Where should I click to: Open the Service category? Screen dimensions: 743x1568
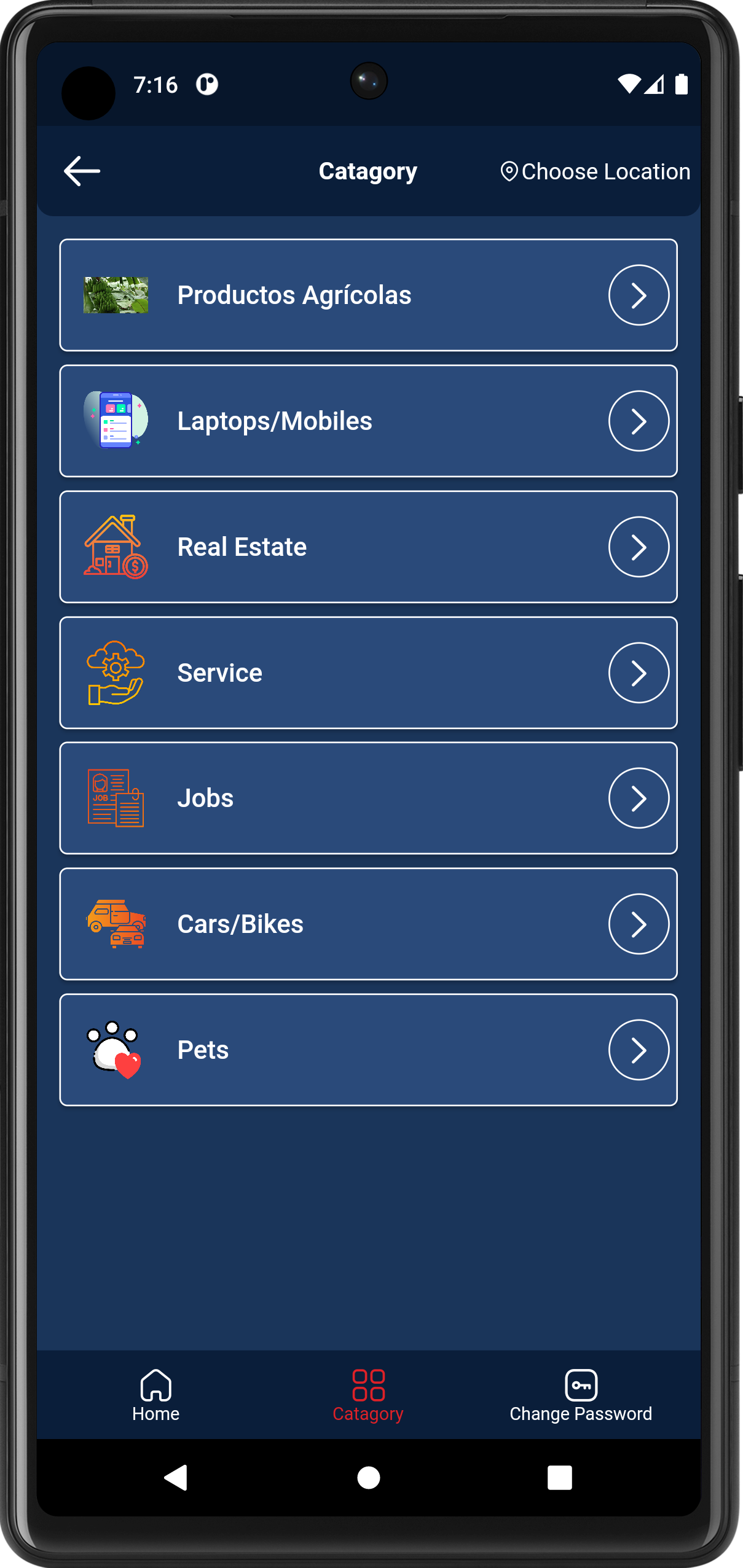click(x=368, y=673)
